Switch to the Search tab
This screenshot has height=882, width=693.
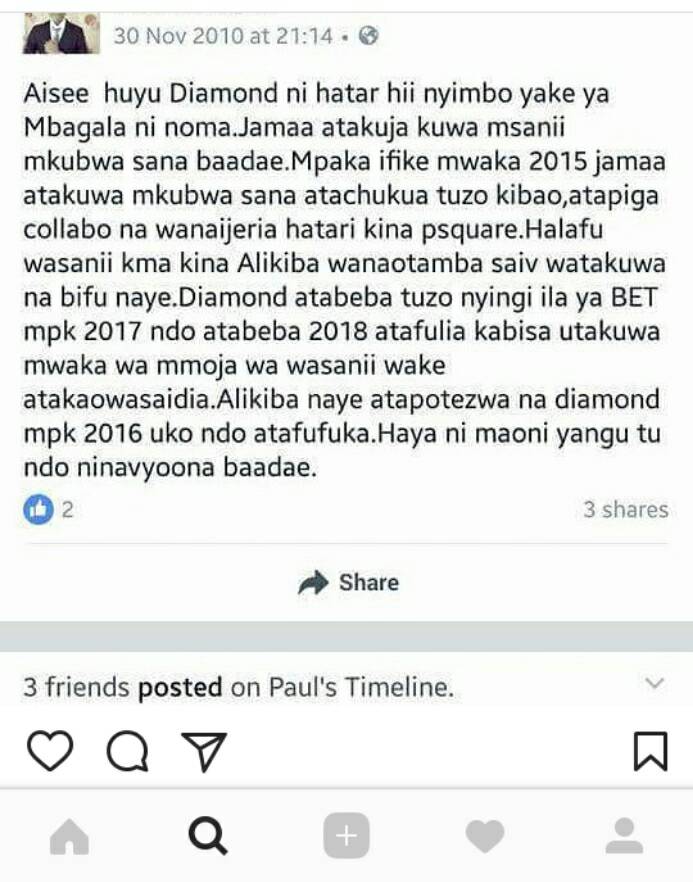pyautogui.click(x=208, y=836)
